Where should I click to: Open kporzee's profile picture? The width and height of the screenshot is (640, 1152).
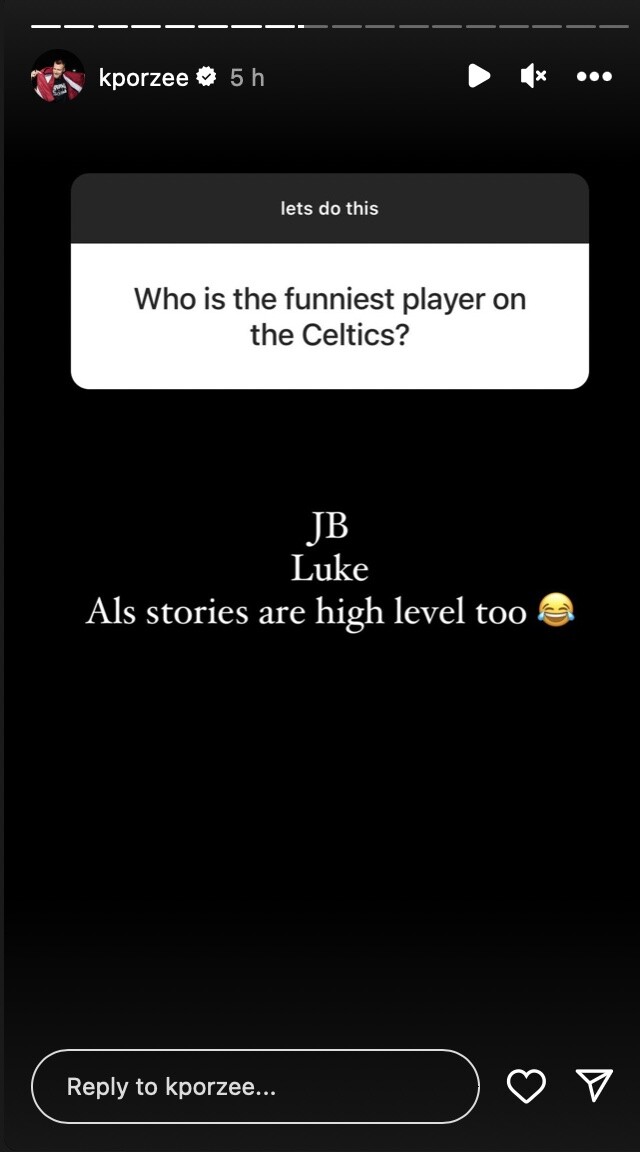pos(58,76)
